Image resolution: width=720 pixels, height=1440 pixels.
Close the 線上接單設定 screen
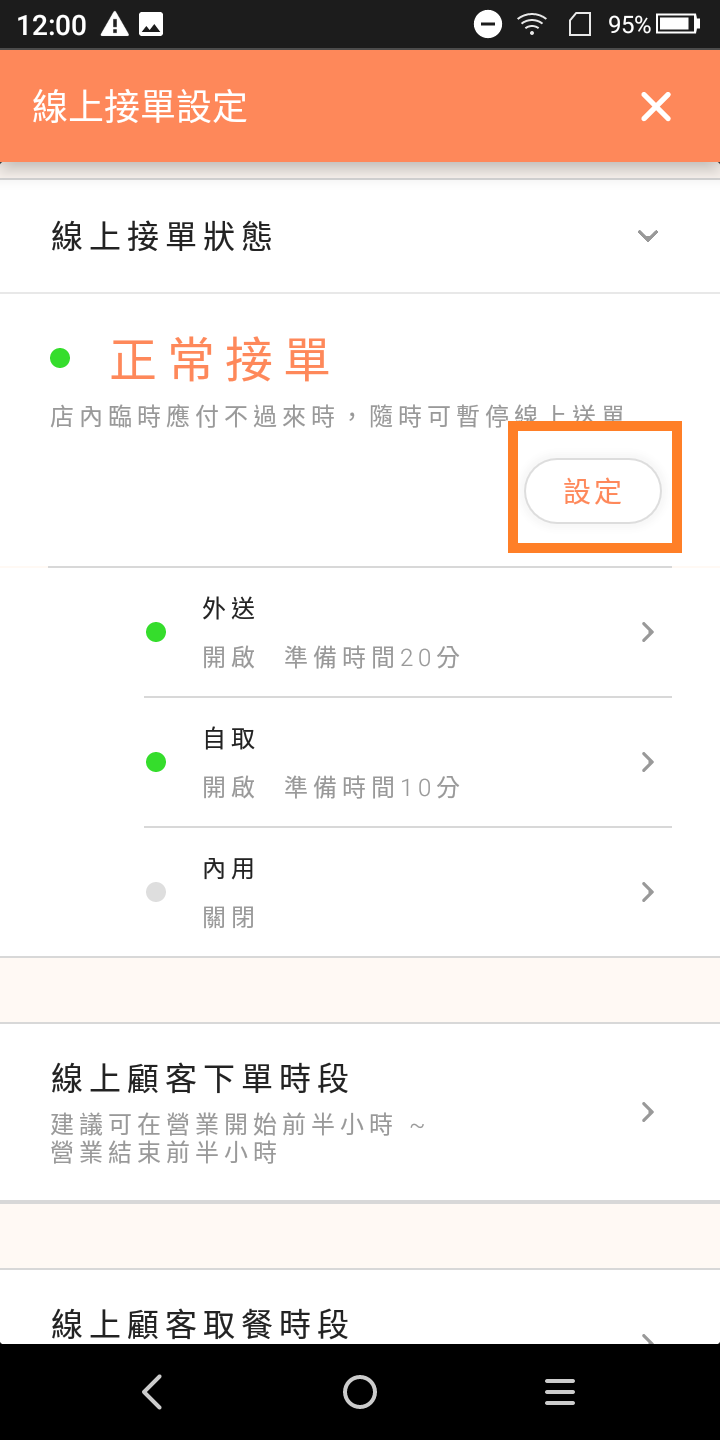[x=656, y=106]
